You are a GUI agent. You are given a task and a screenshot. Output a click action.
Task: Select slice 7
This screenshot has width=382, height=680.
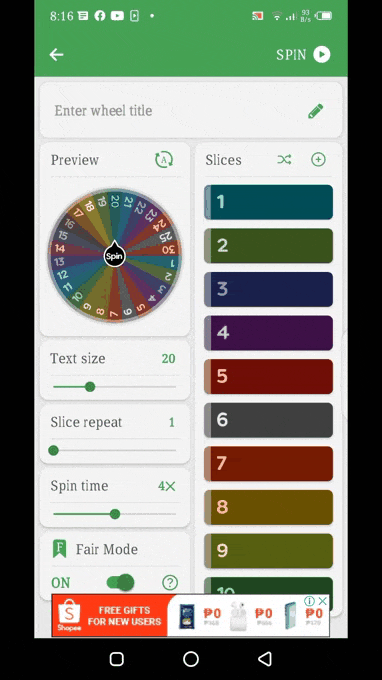point(268,464)
